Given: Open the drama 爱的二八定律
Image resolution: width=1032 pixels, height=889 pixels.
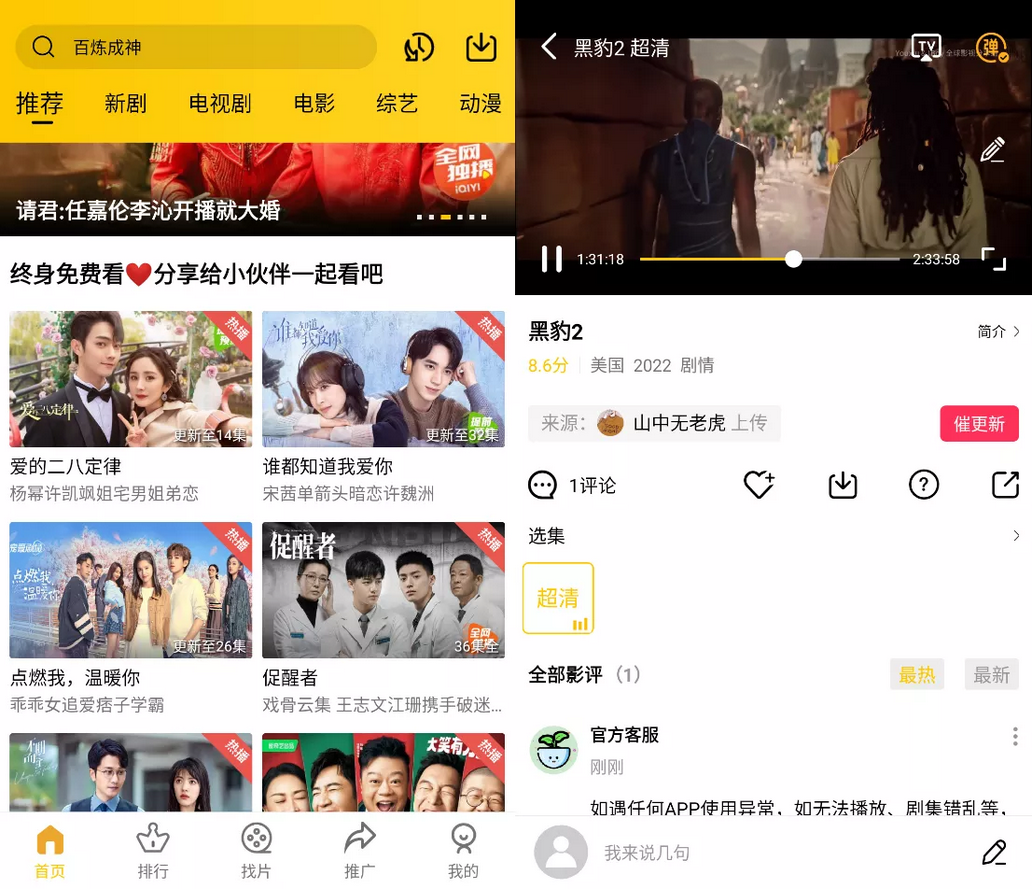Looking at the screenshot, I should point(131,379).
